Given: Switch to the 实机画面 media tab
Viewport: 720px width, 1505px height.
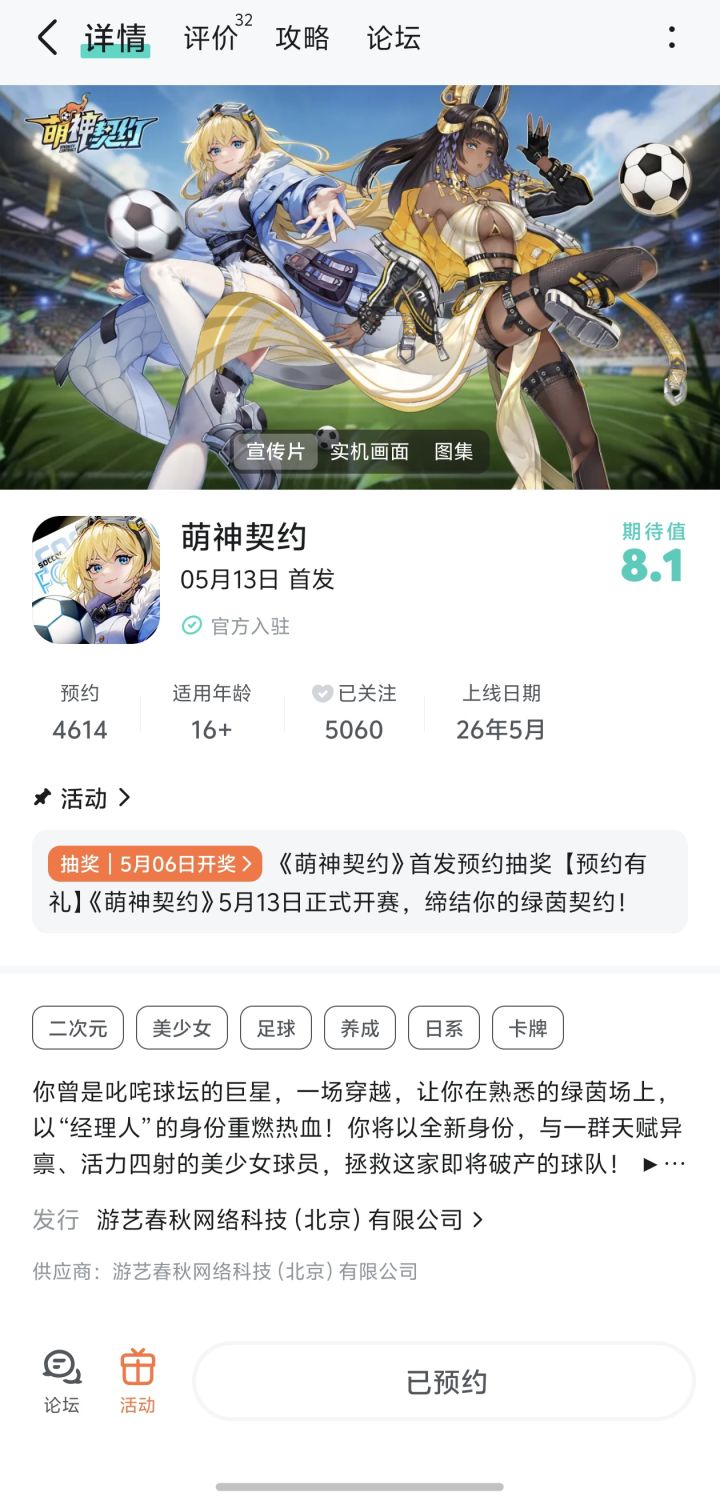Looking at the screenshot, I should click(x=369, y=452).
